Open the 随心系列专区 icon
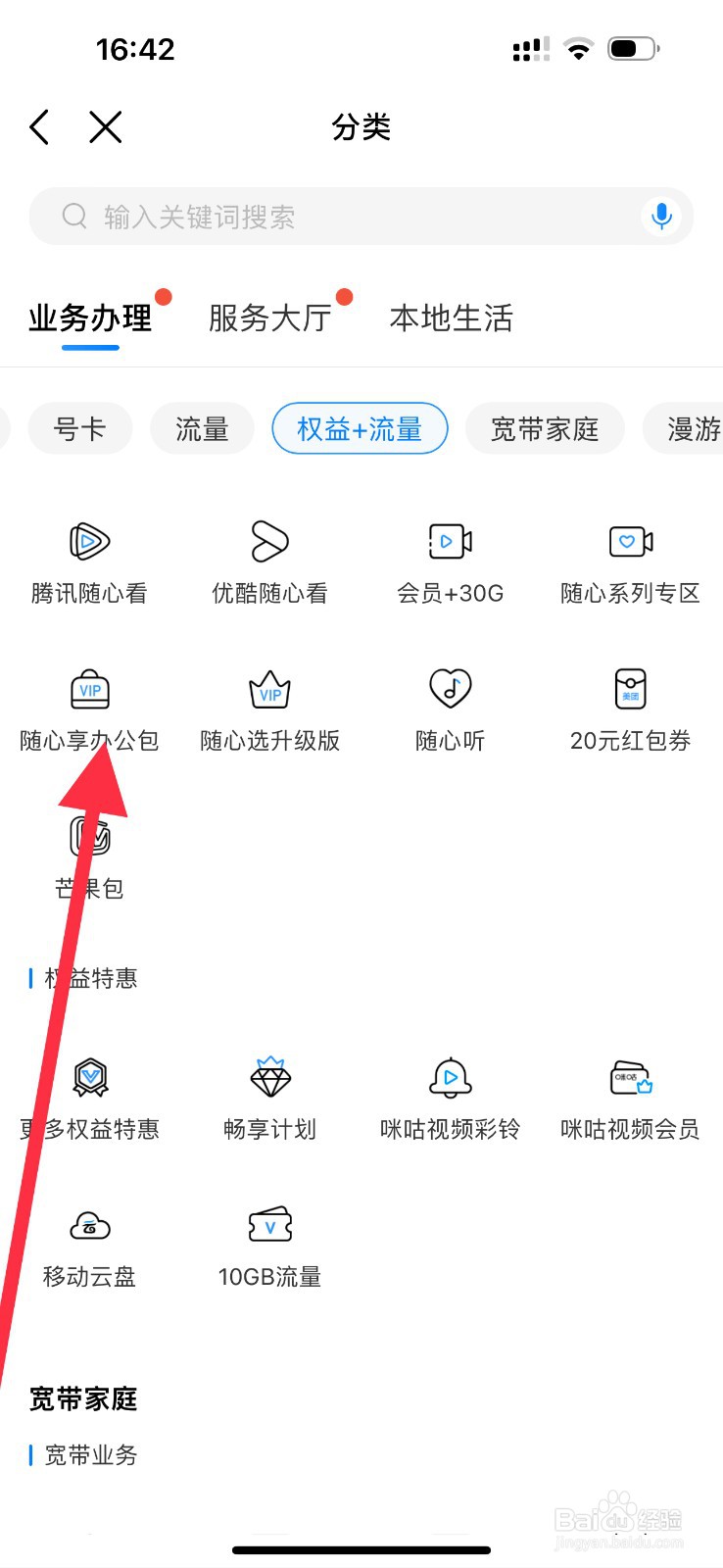Screen dimensions: 723x1568 tap(630, 541)
